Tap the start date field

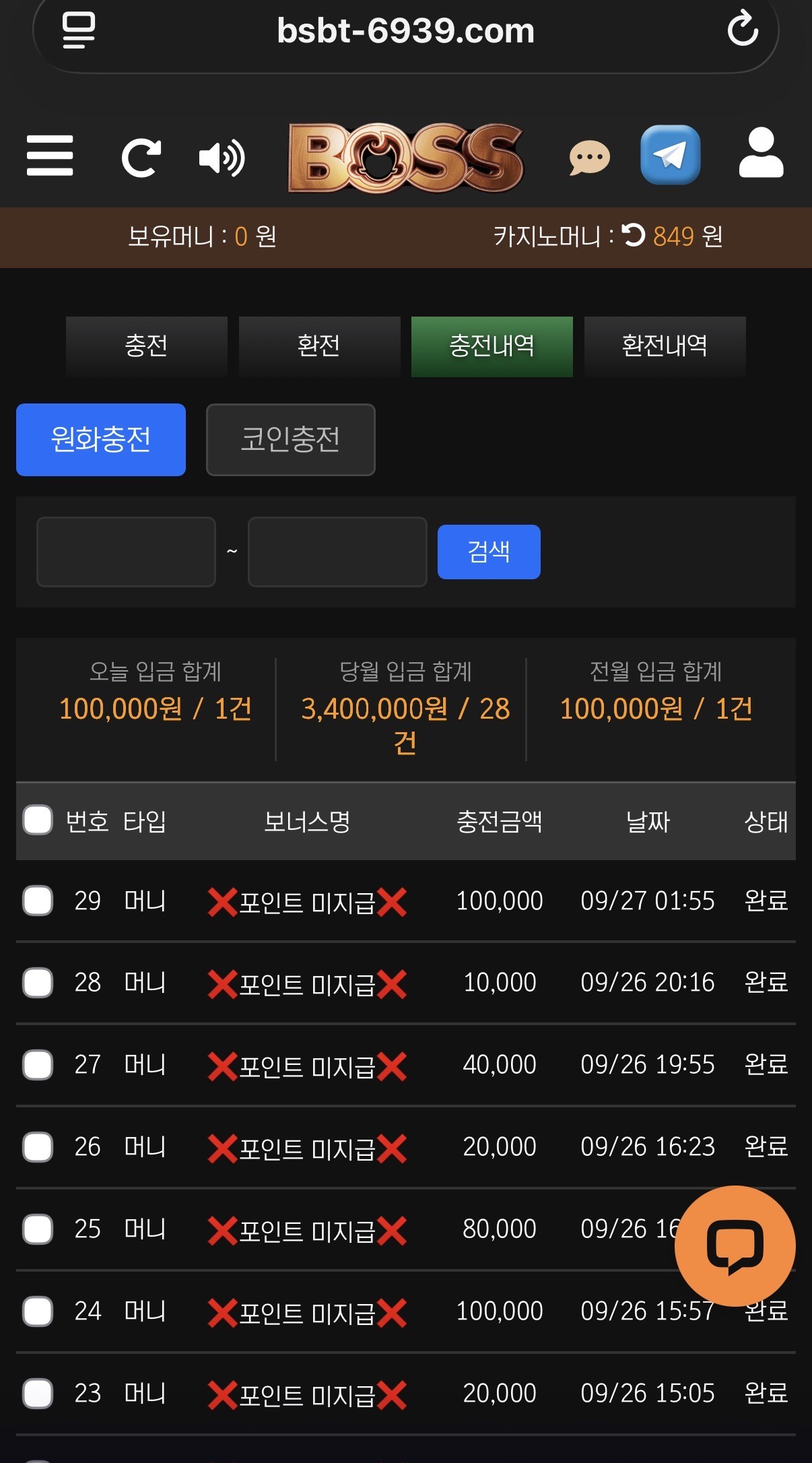click(126, 552)
